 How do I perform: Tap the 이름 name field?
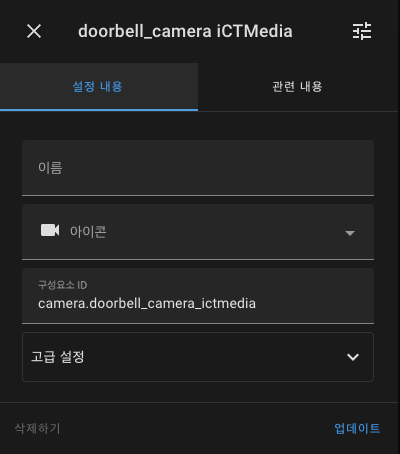pyautogui.click(x=198, y=168)
